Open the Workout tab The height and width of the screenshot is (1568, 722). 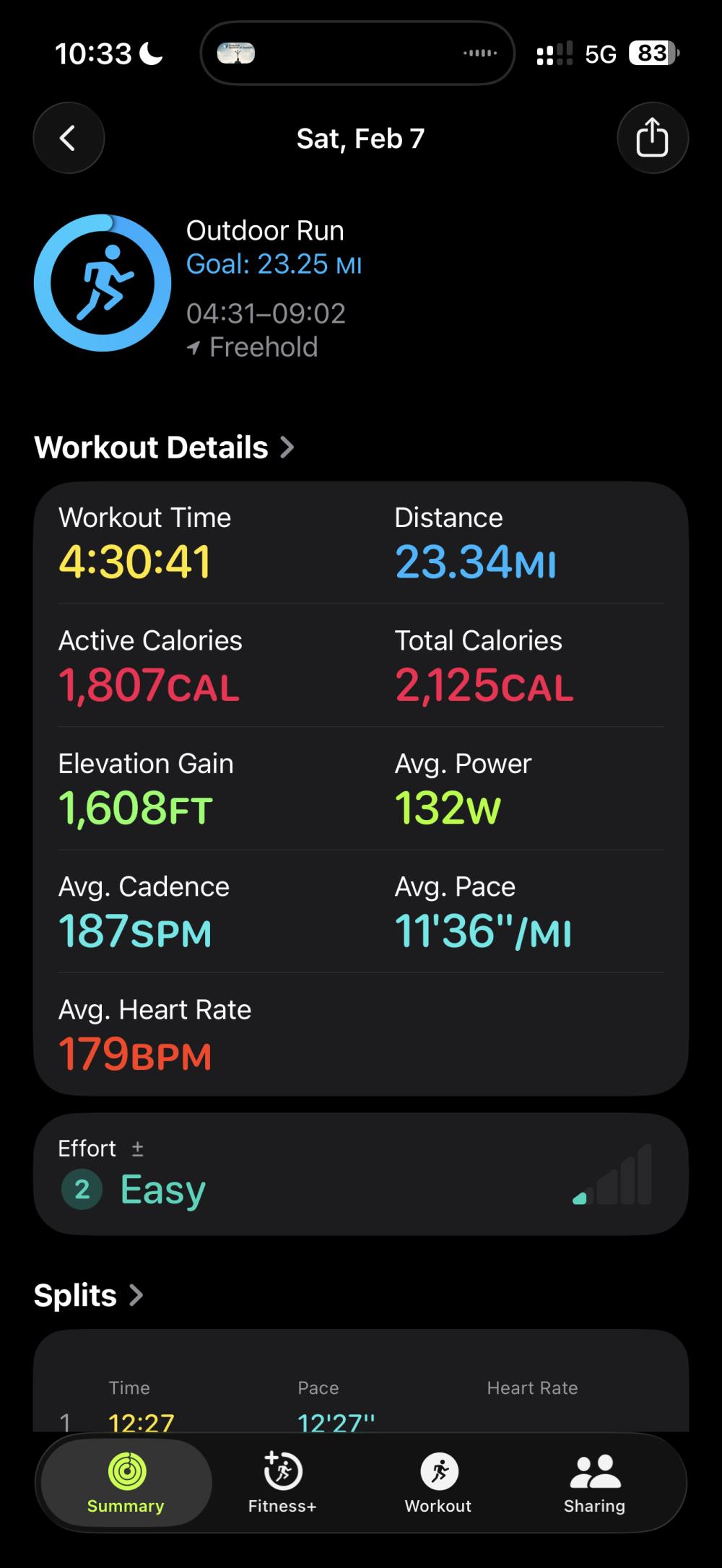click(x=438, y=1484)
